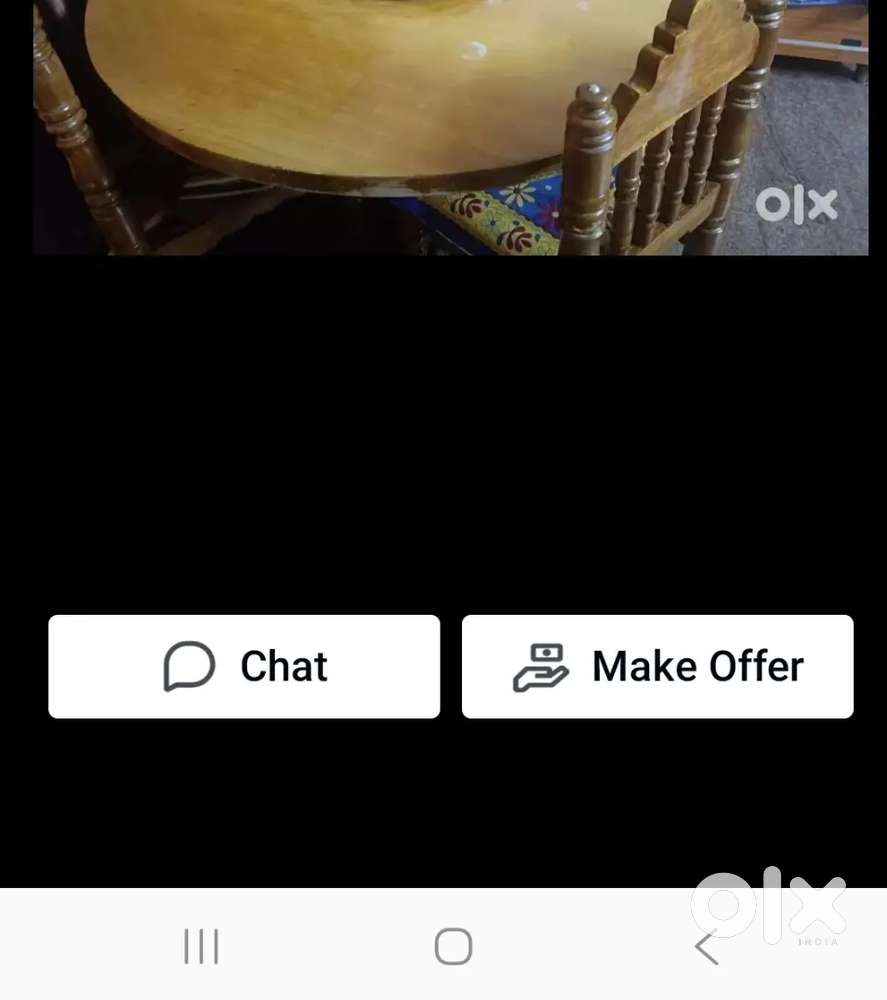Viewport: 887px width, 1000px height.
Task: Return to the phone's home screen
Action: [x=453, y=946]
